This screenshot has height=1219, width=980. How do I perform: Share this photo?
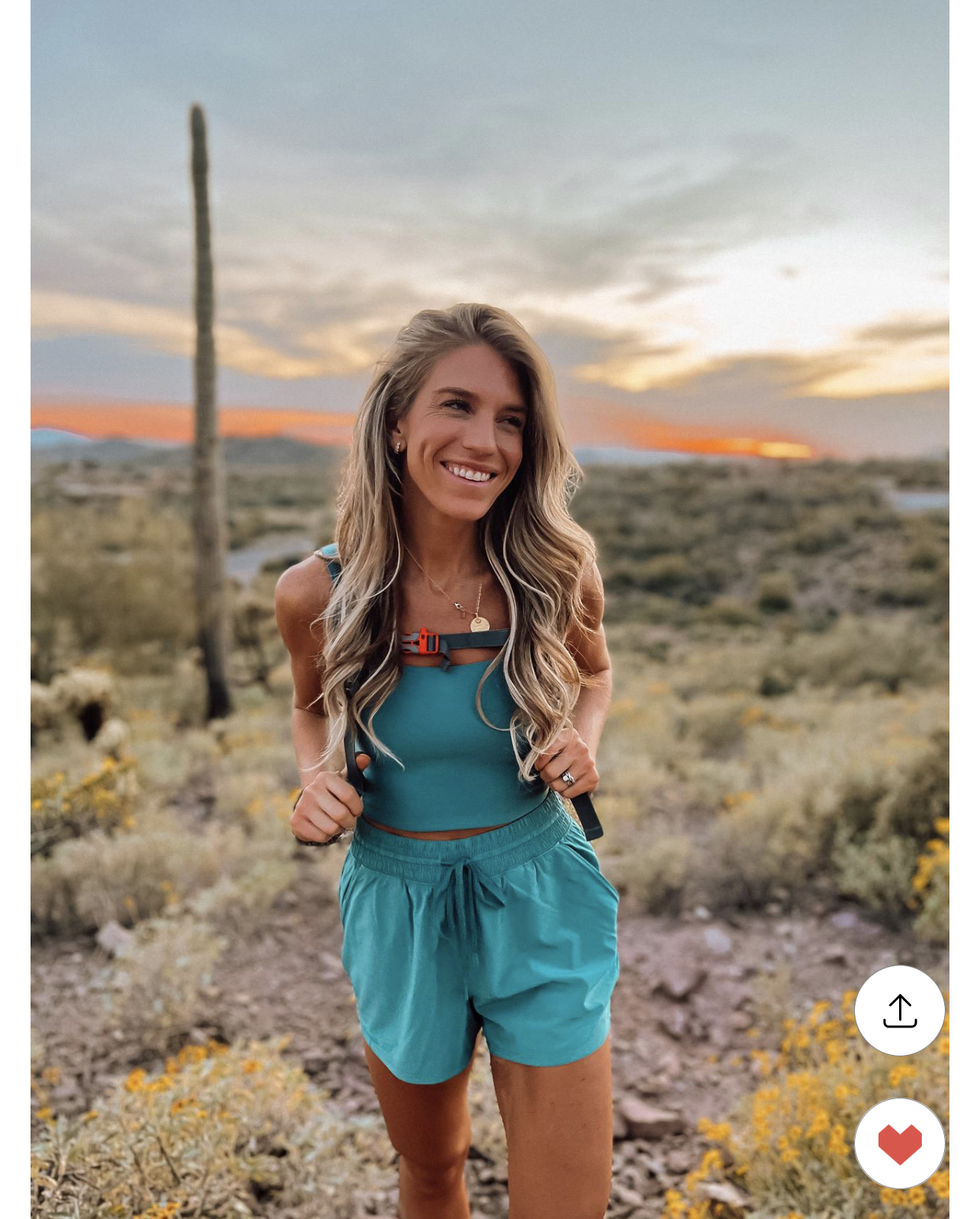[x=899, y=1011]
